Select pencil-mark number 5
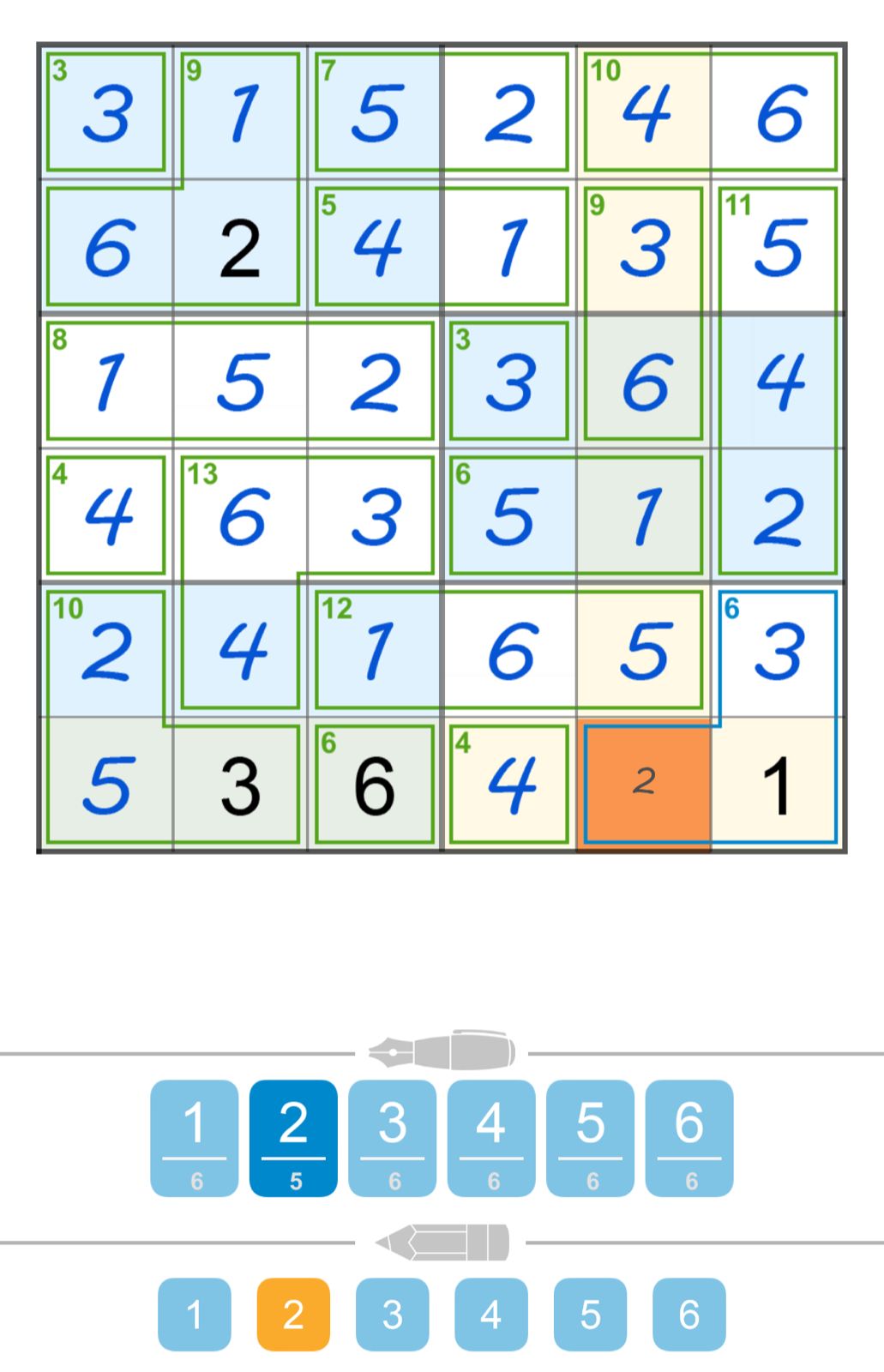Viewport: 884px width, 1372px height. [x=589, y=1315]
